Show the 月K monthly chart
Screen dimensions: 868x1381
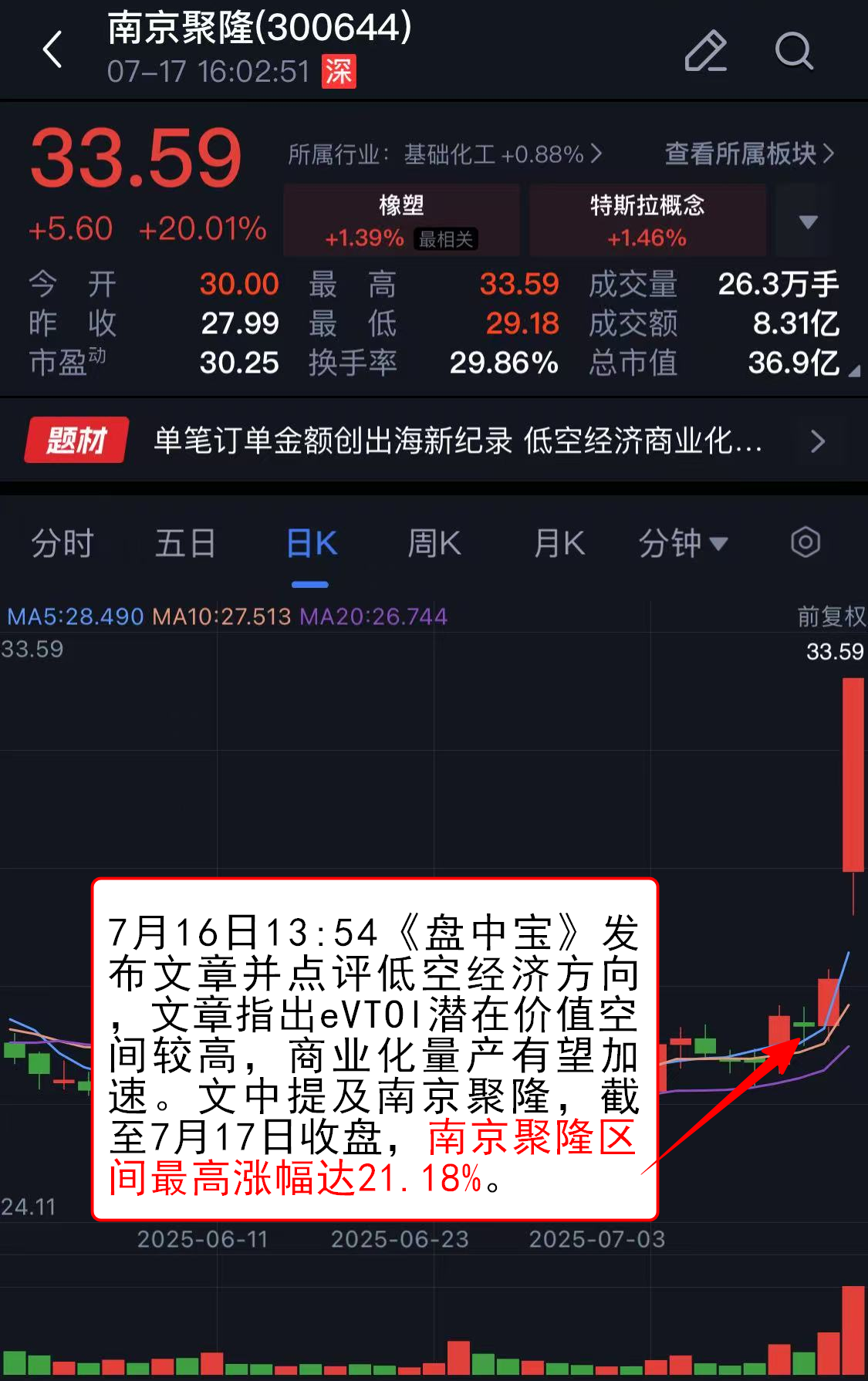[x=559, y=544]
